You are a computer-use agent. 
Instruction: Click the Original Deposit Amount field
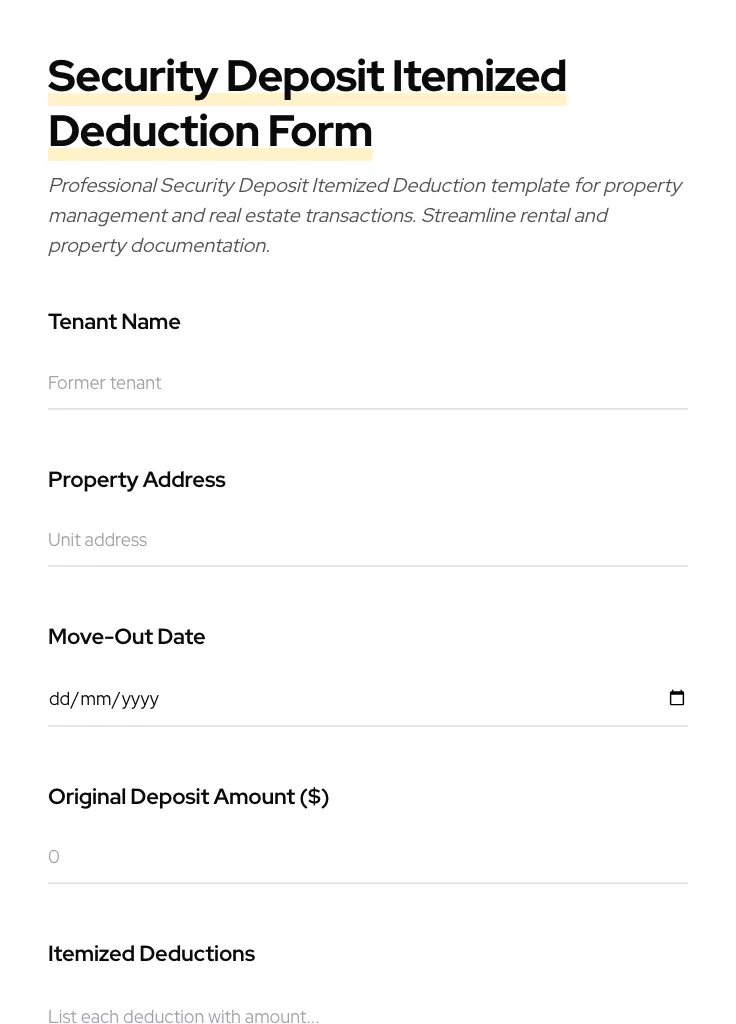(x=368, y=857)
